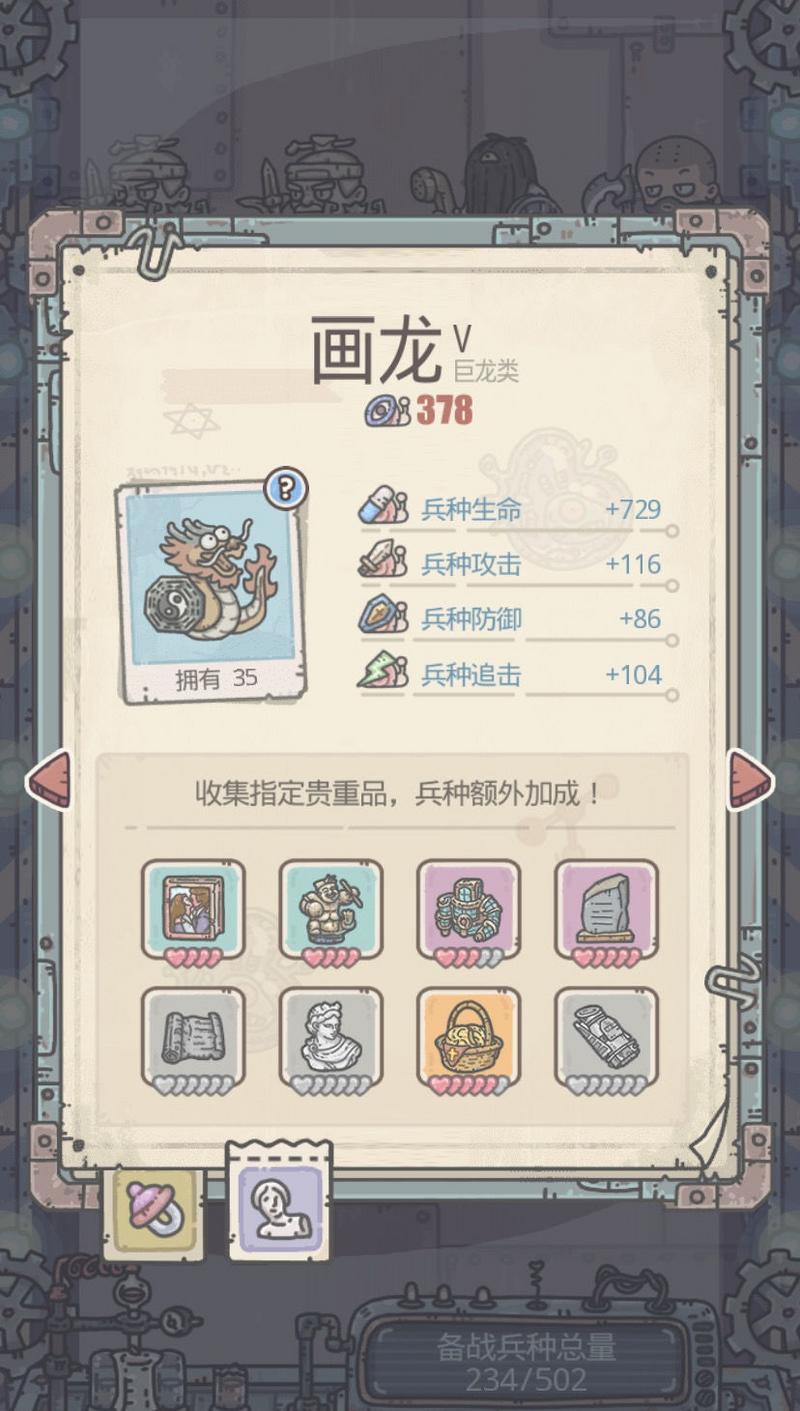Viewport: 800px width, 1411px height.
Task: Open the question mark help on dragon card
Action: [x=286, y=489]
